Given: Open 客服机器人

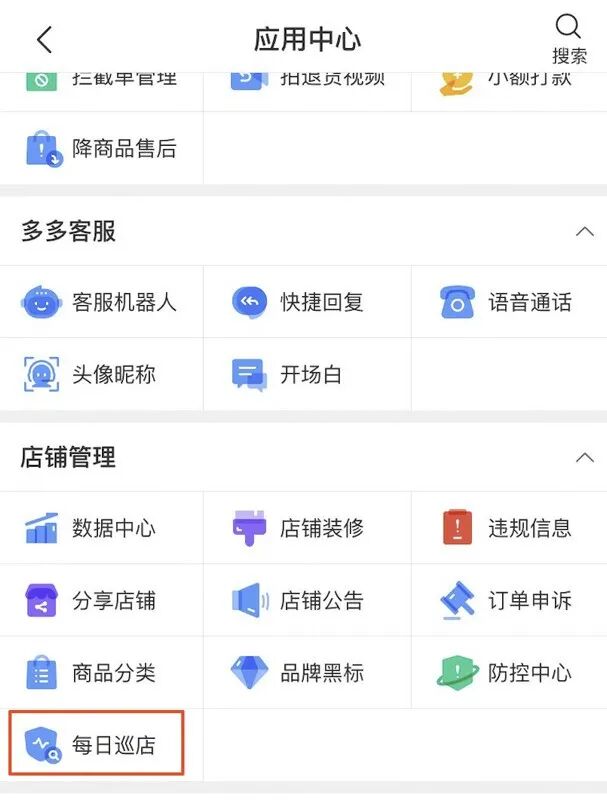Looking at the screenshot, I should point(101,302).
